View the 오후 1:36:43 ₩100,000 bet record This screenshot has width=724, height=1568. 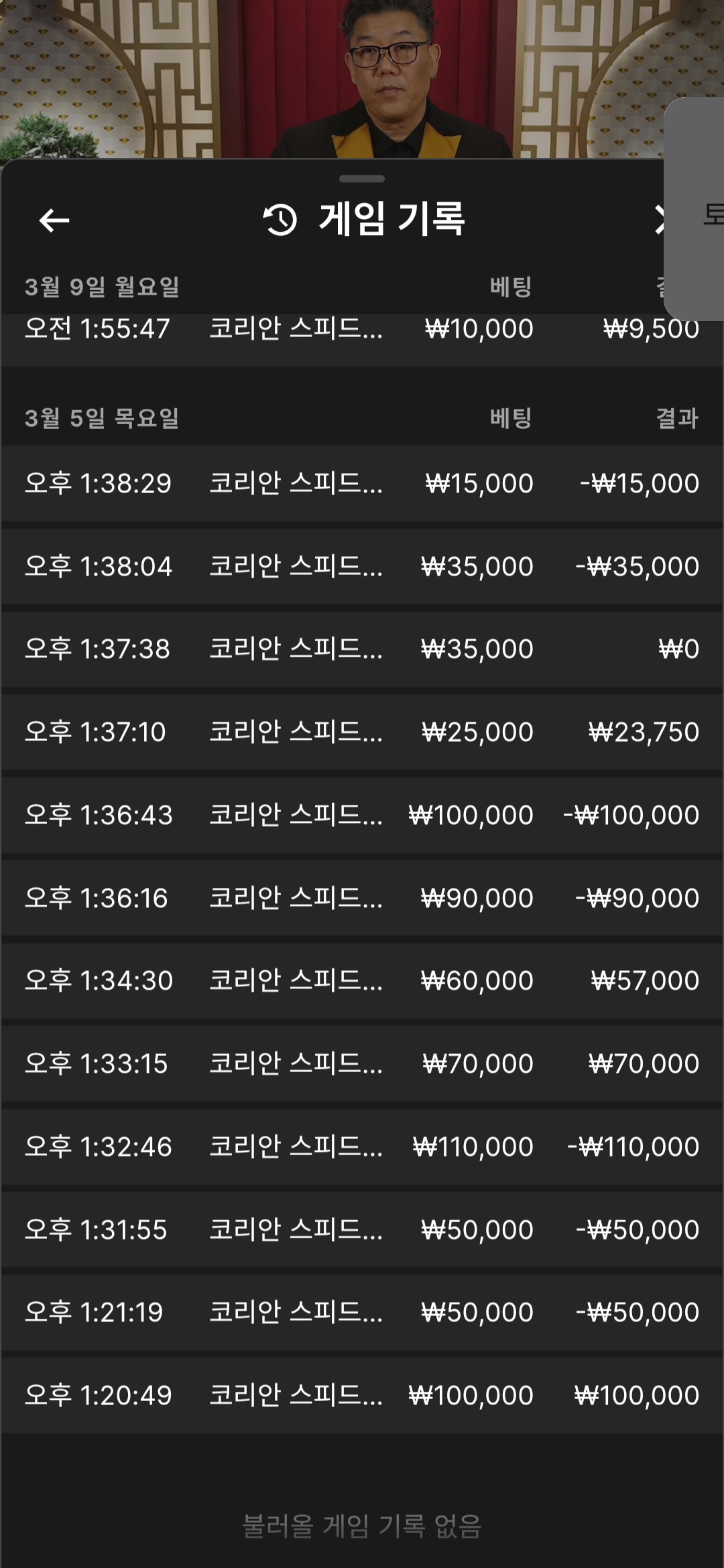coord(362,815)
